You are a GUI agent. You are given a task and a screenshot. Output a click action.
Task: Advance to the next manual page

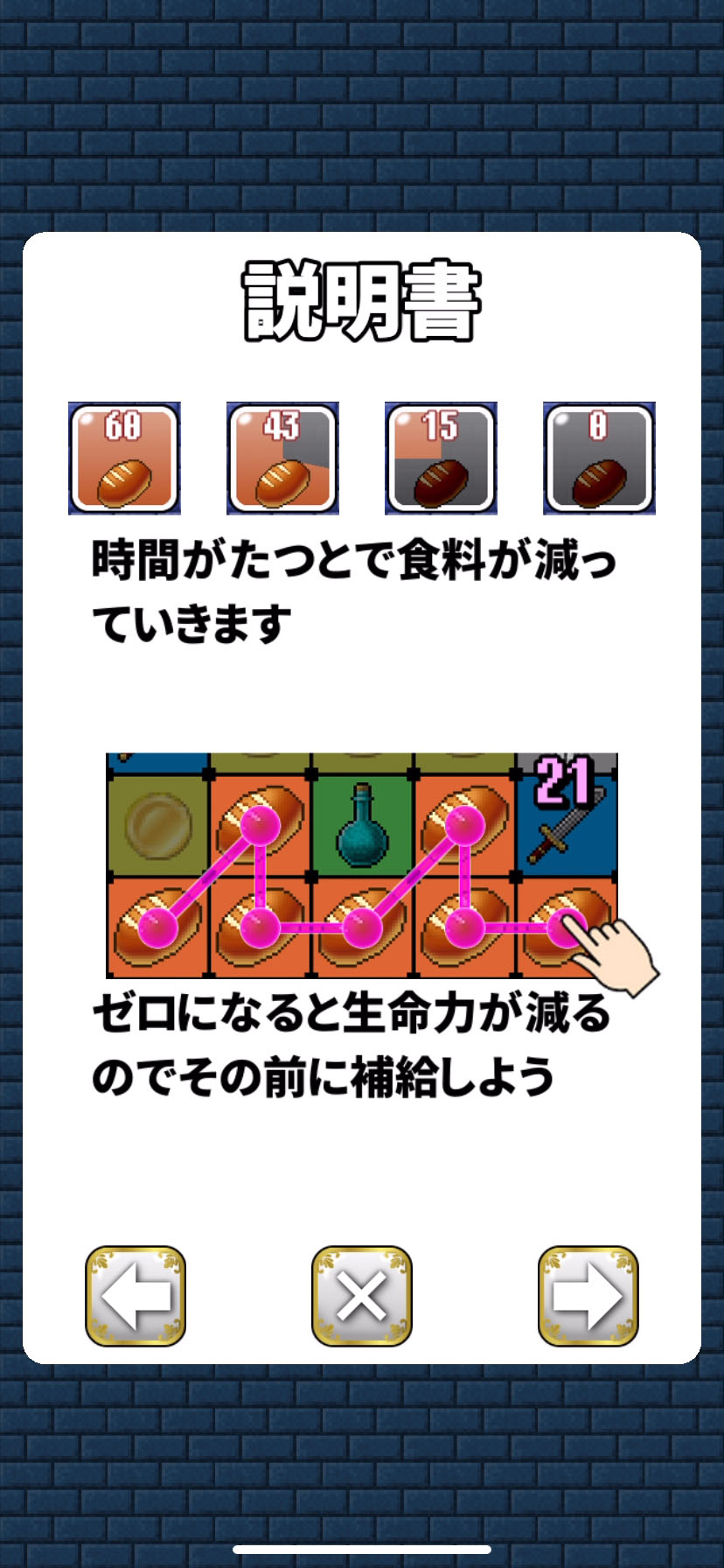(x=588, y=1295)
